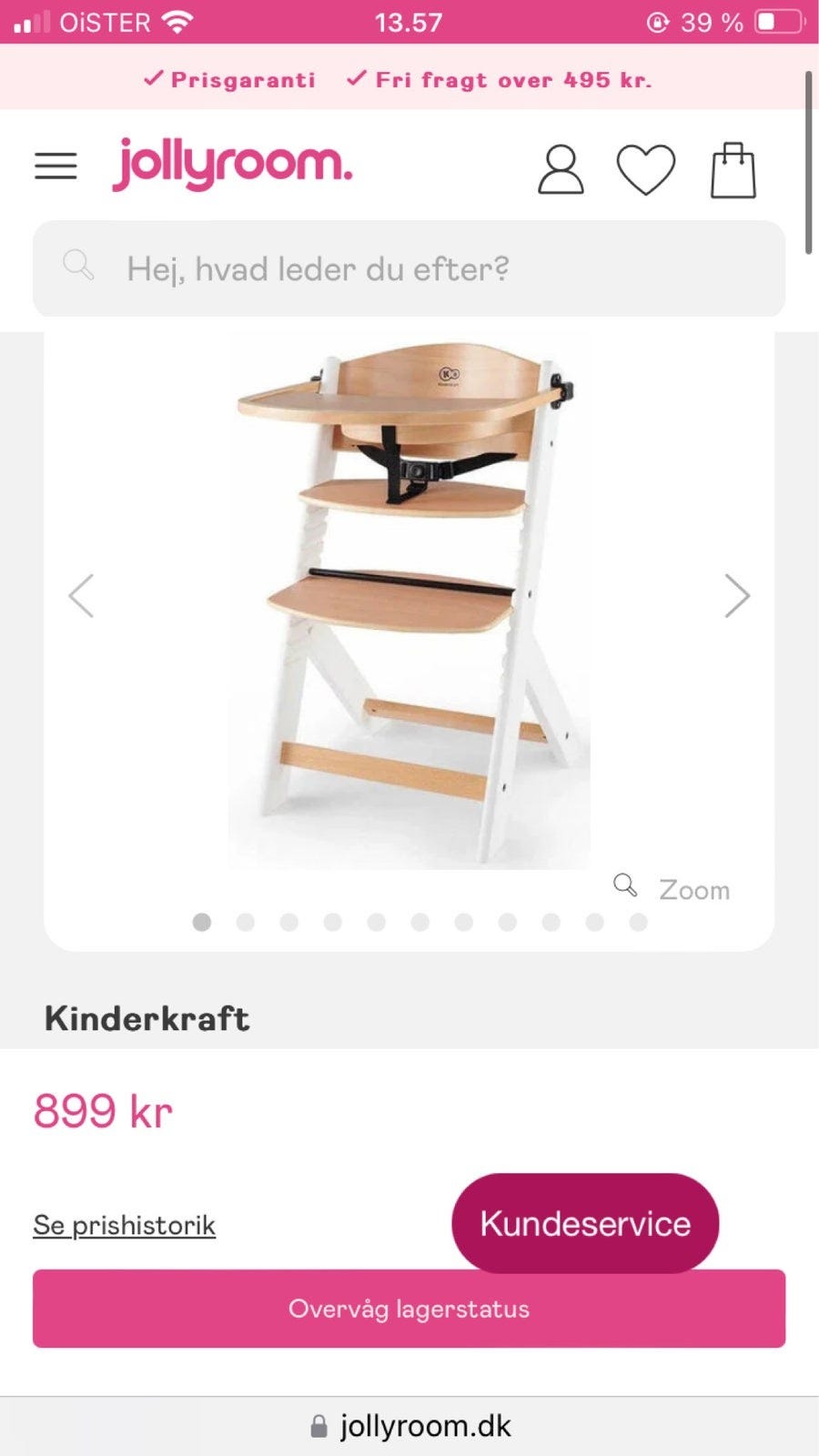The image size is (819, 1456).
Task: Go to the jollyroom home page logo
Action: [x=232, y=164]
